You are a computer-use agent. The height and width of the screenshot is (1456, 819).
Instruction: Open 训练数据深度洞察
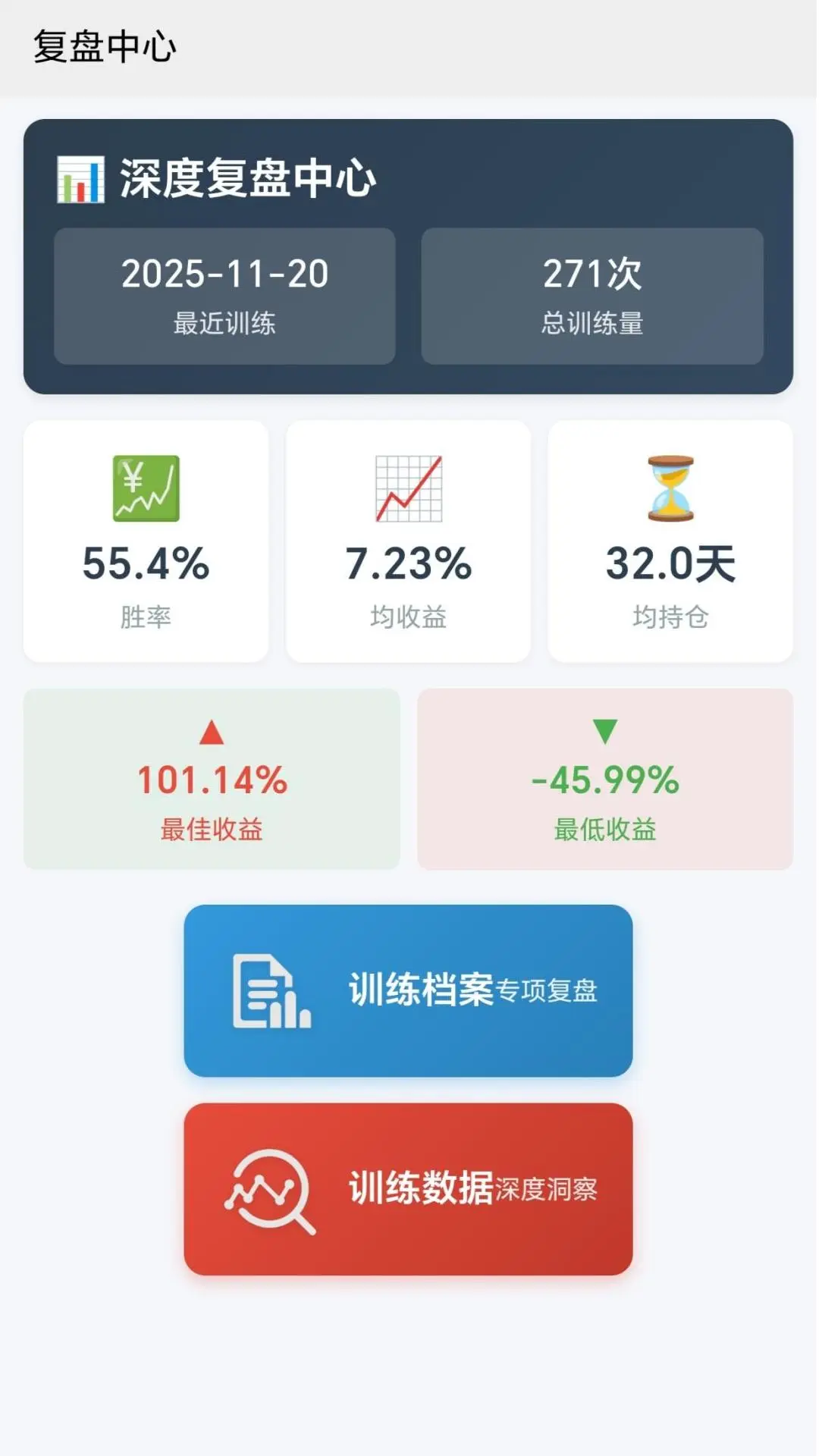[x=409, y=1188]
